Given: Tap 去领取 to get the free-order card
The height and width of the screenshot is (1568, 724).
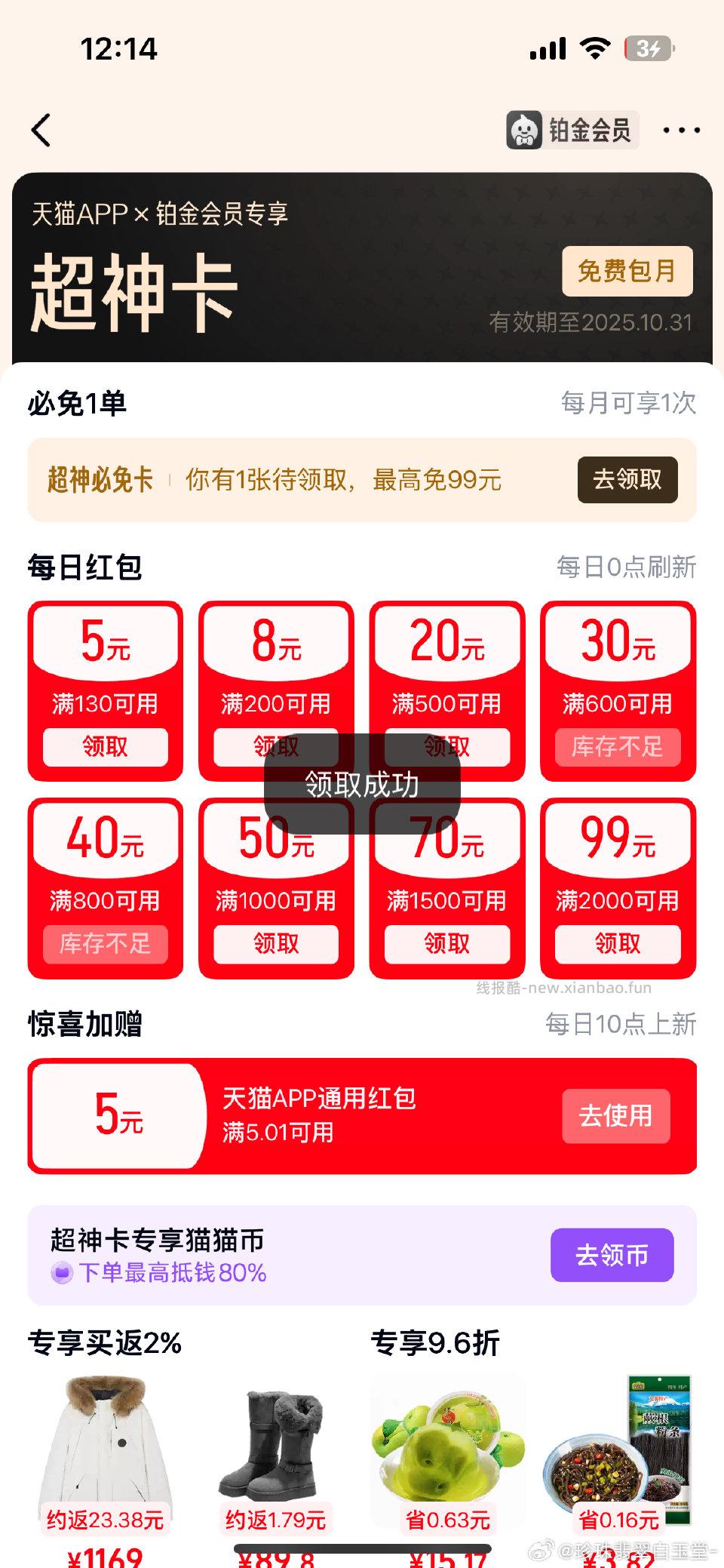Looking at the screenshot, I should pyautogui.click(x=626, y=478).
